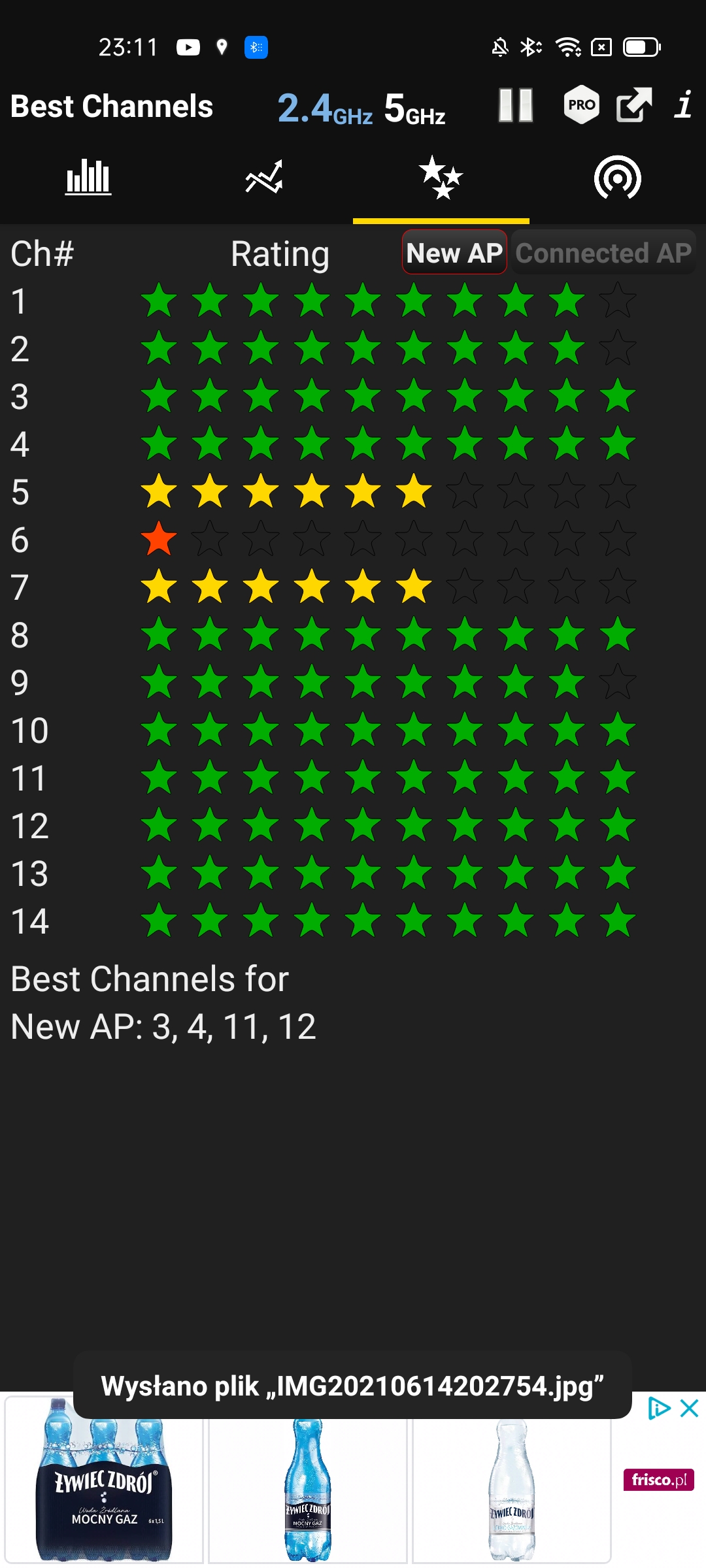This screenshot has width=706, height=1568.
Task: Switch to the 5GHz band
Action: [x=414, y=108]
